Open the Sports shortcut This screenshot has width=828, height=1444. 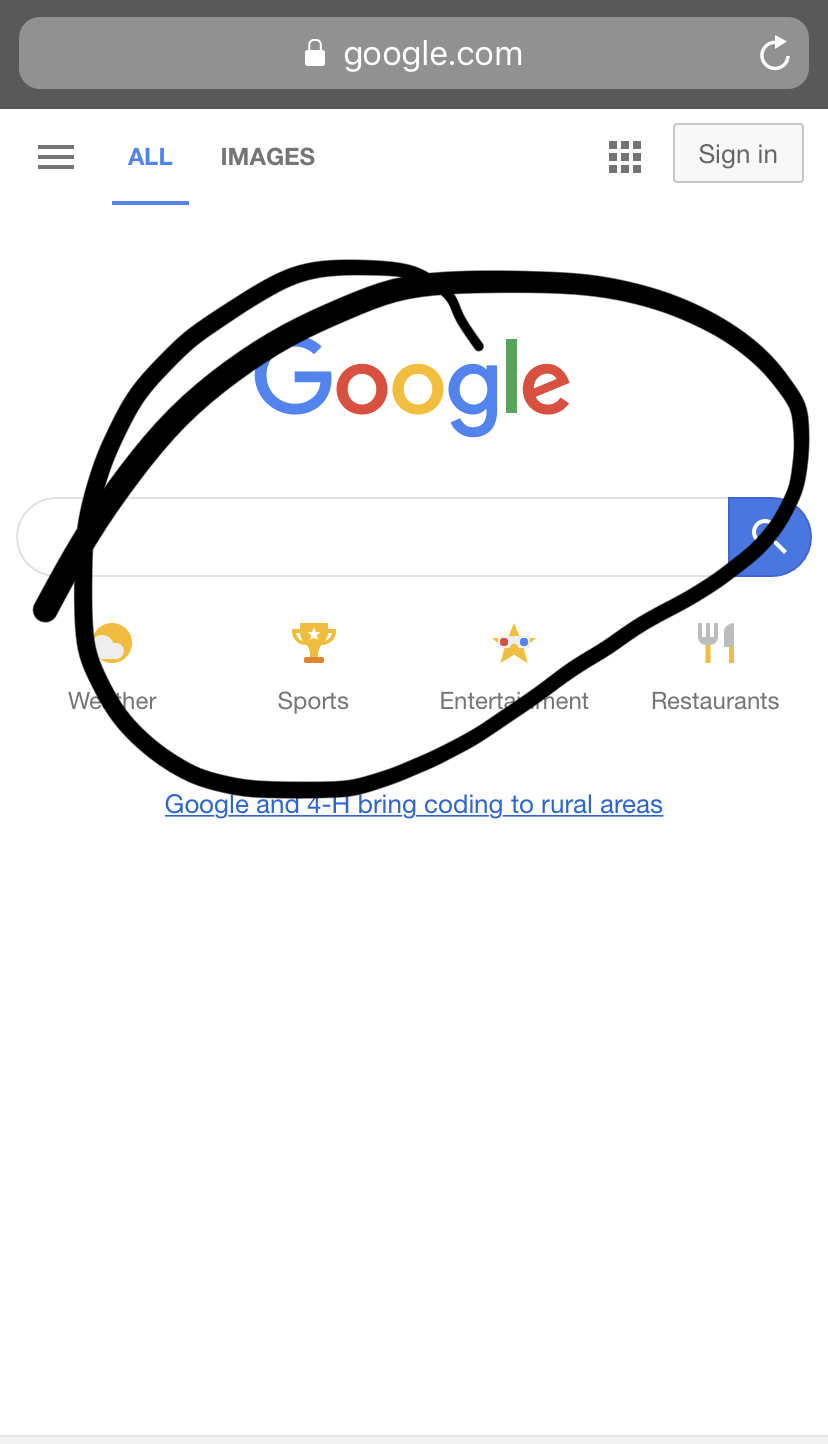click(313, 667)
